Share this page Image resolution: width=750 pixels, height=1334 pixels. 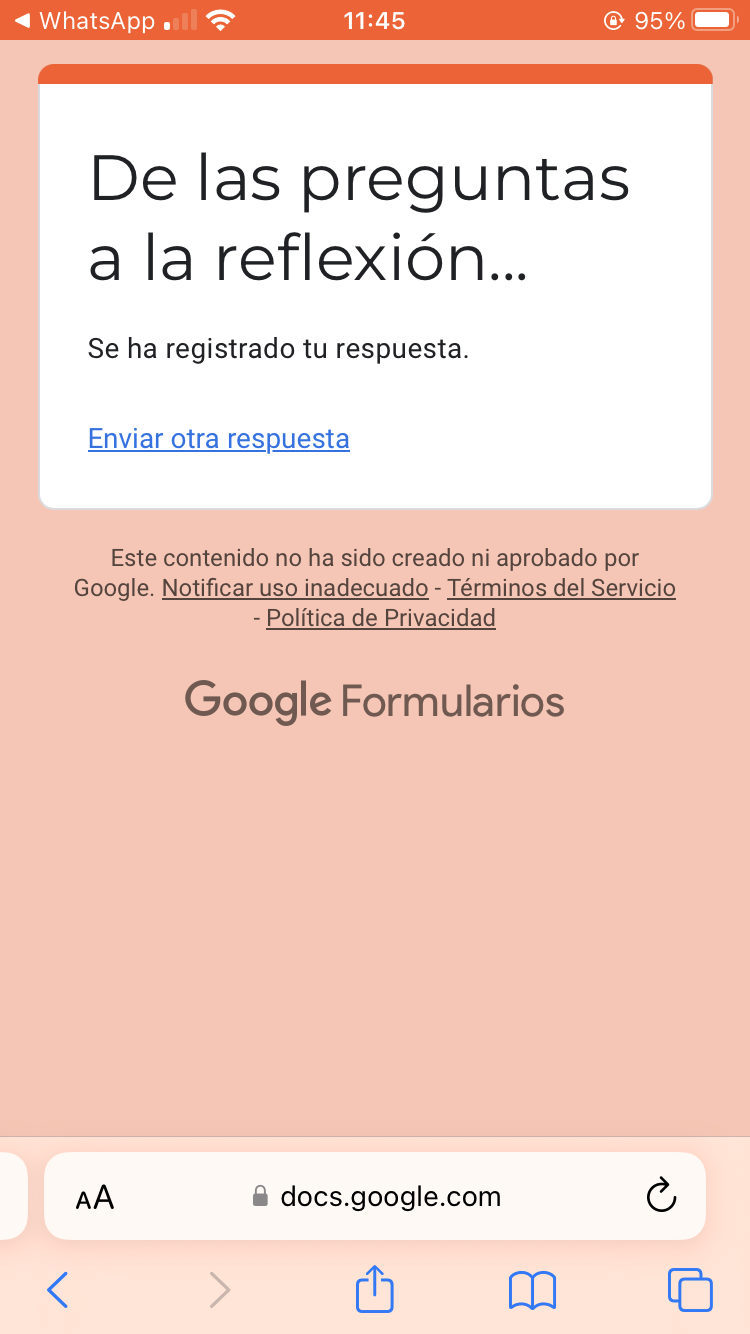point(375,1288)
